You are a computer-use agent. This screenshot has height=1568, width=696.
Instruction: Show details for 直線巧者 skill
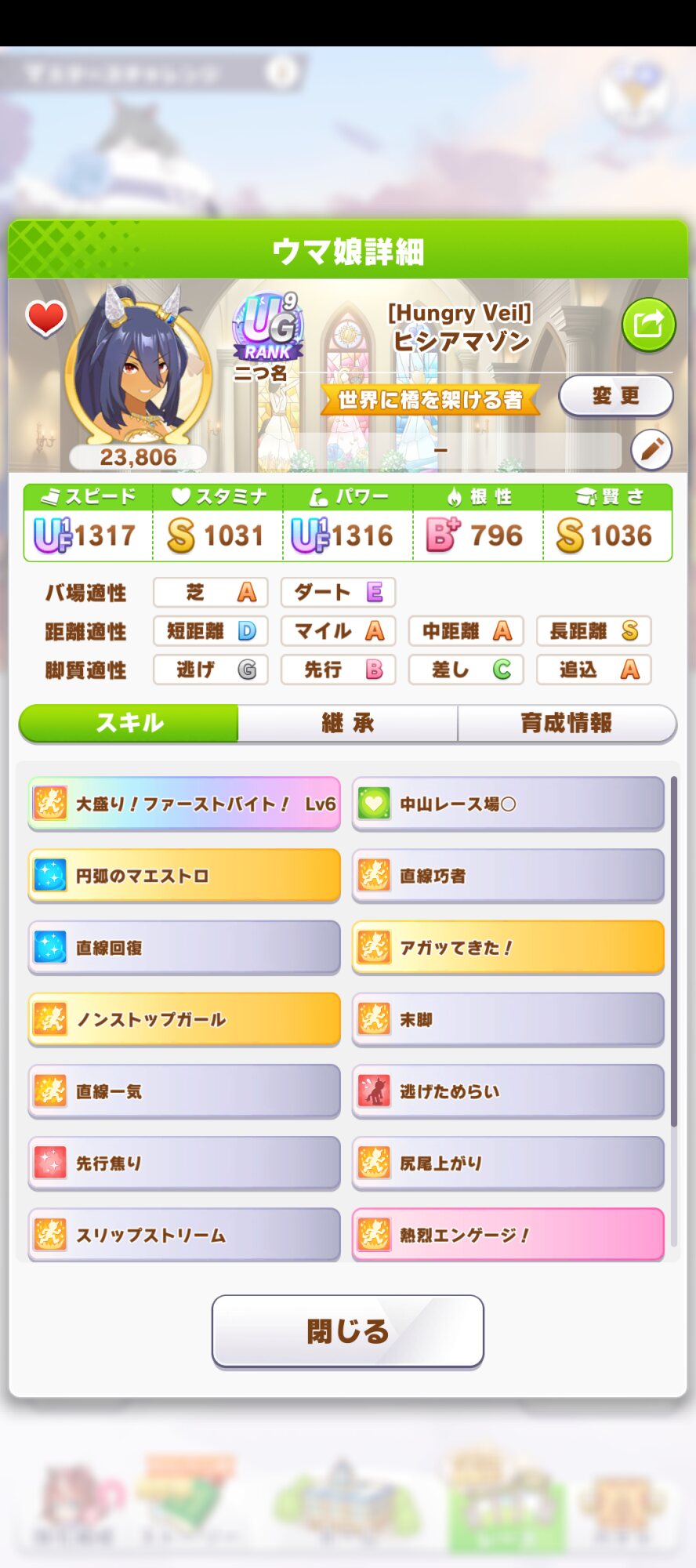[508, 876]
